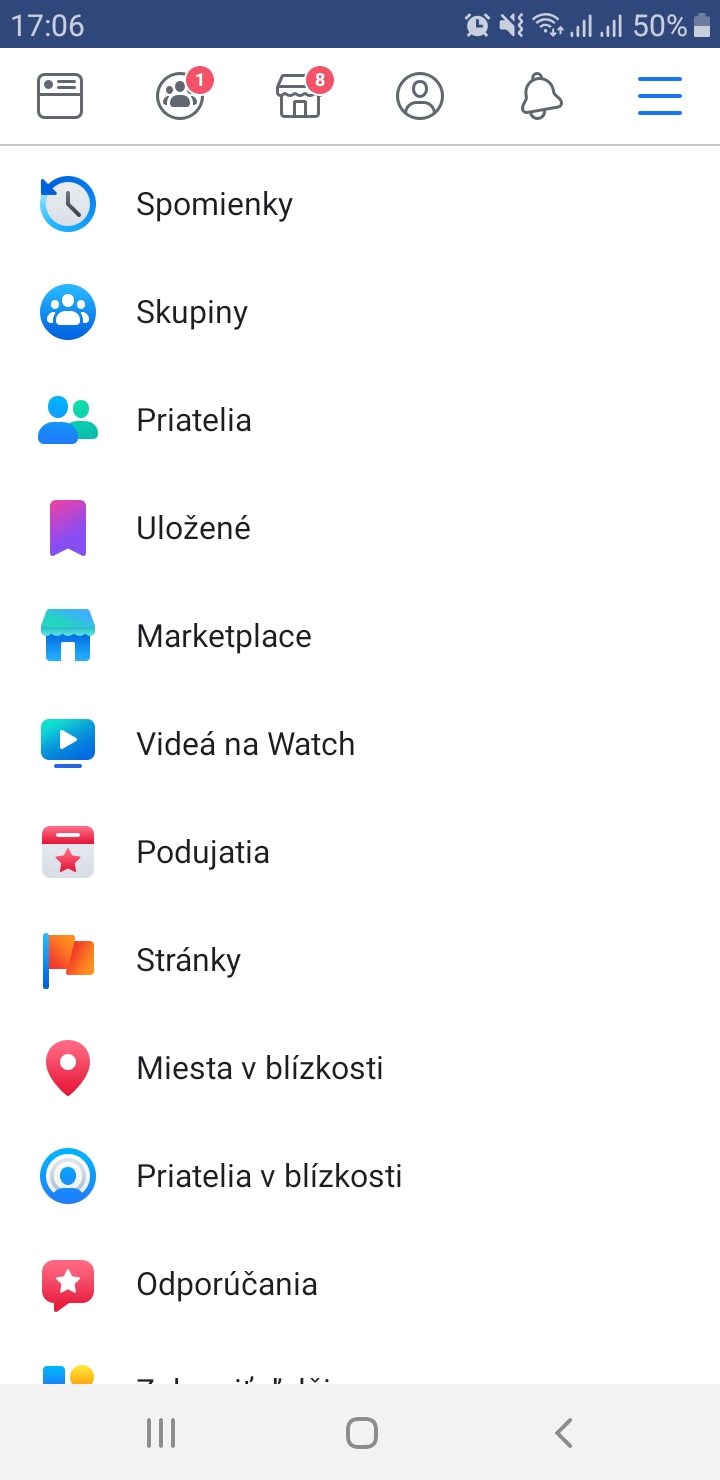View Priatelia list

tap(360, 420)
